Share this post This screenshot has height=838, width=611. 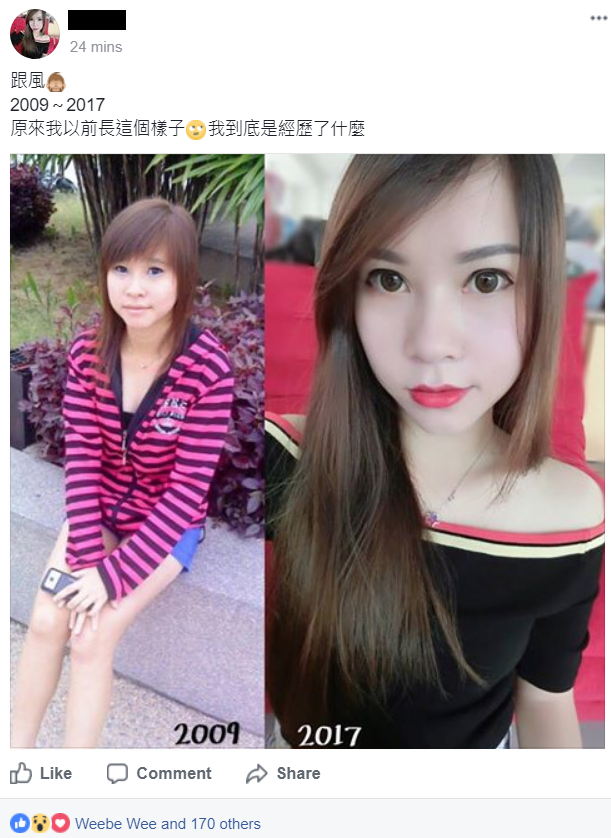283,773
